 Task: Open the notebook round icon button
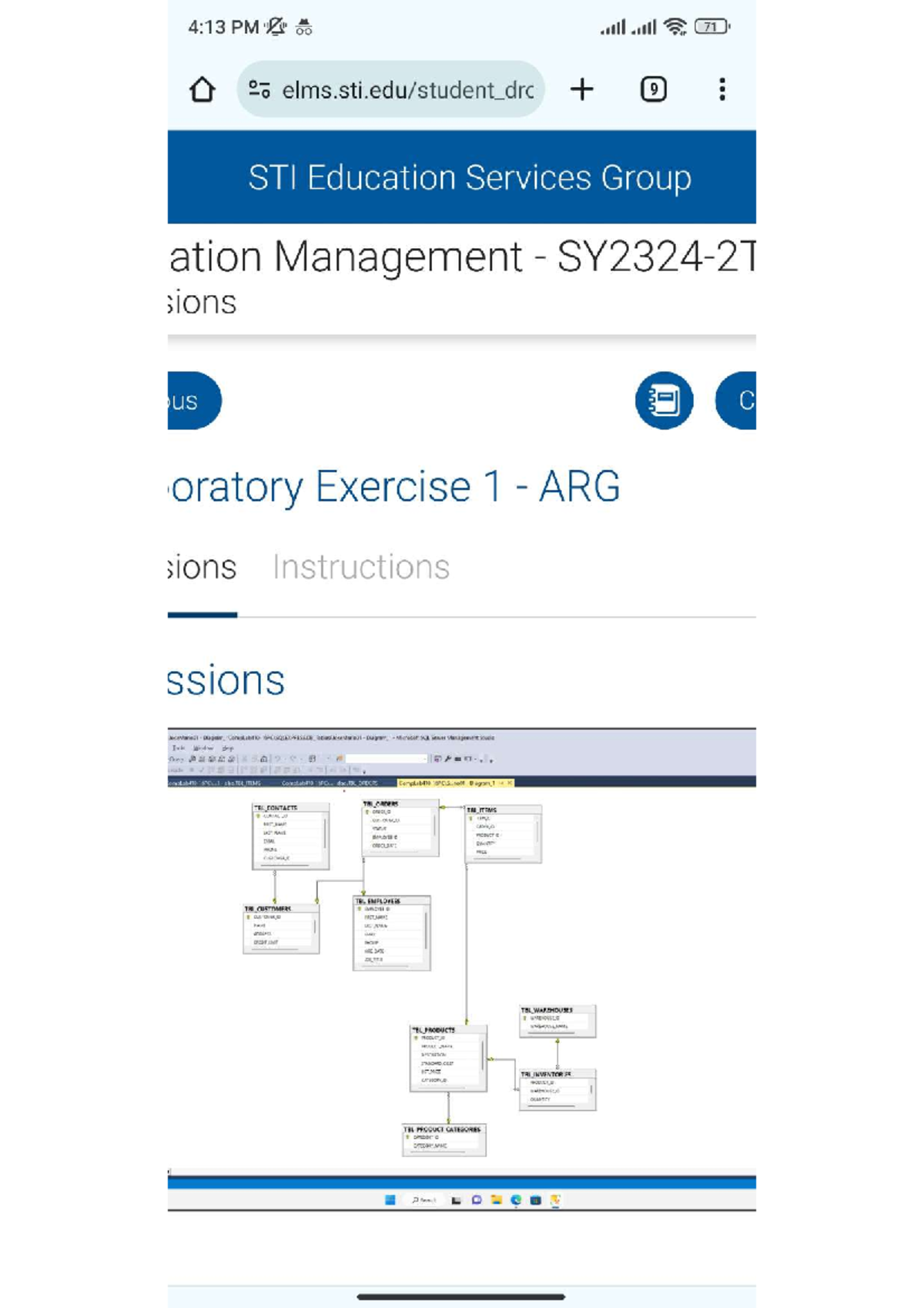[x=664, y=401]
